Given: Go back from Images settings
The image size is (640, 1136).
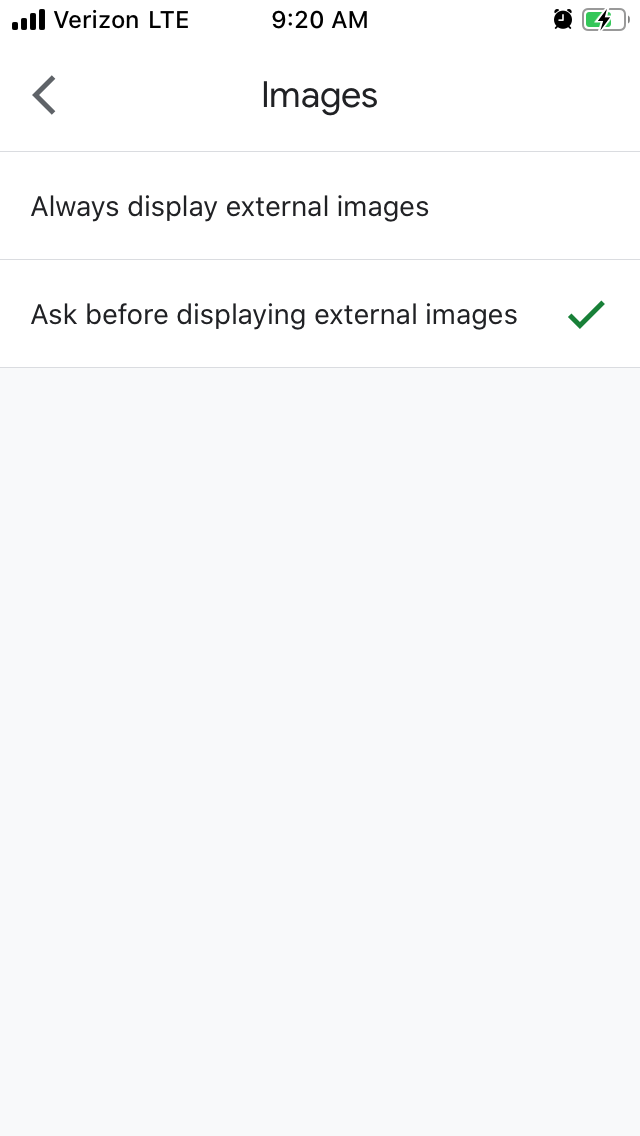Looking at the screenshot, I should (x=44, y=95).
